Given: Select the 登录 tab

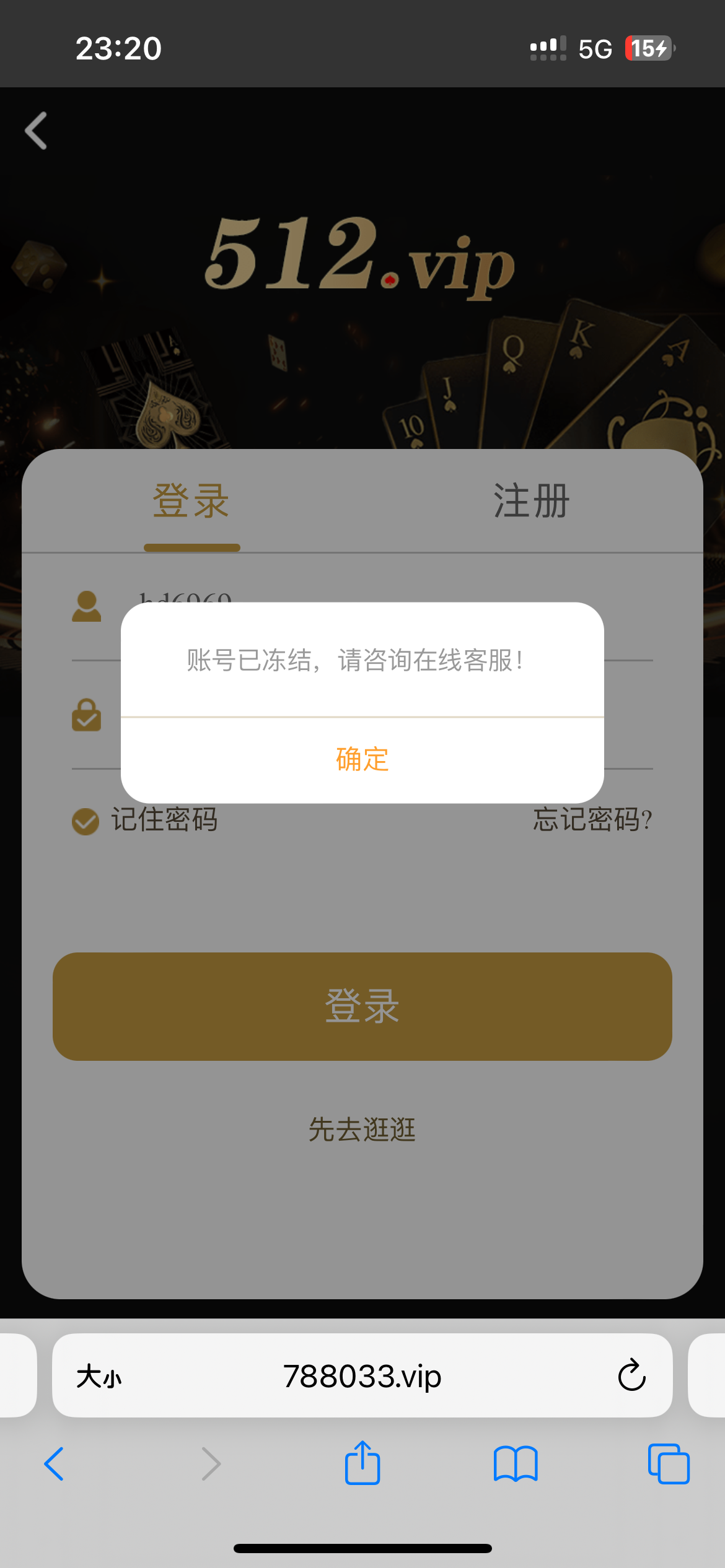Looking at the screenshot, I should pyautogui.click(x=191, y=501).
